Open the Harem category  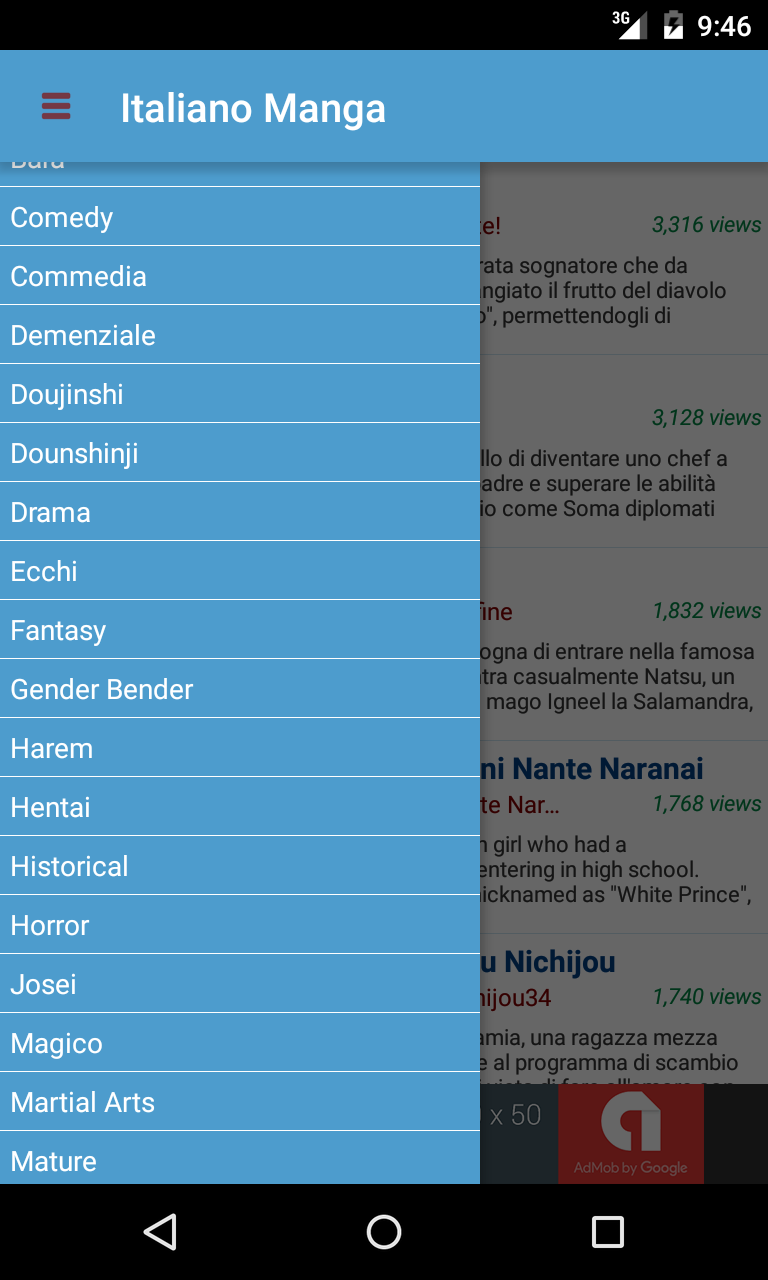pos(240,748)
